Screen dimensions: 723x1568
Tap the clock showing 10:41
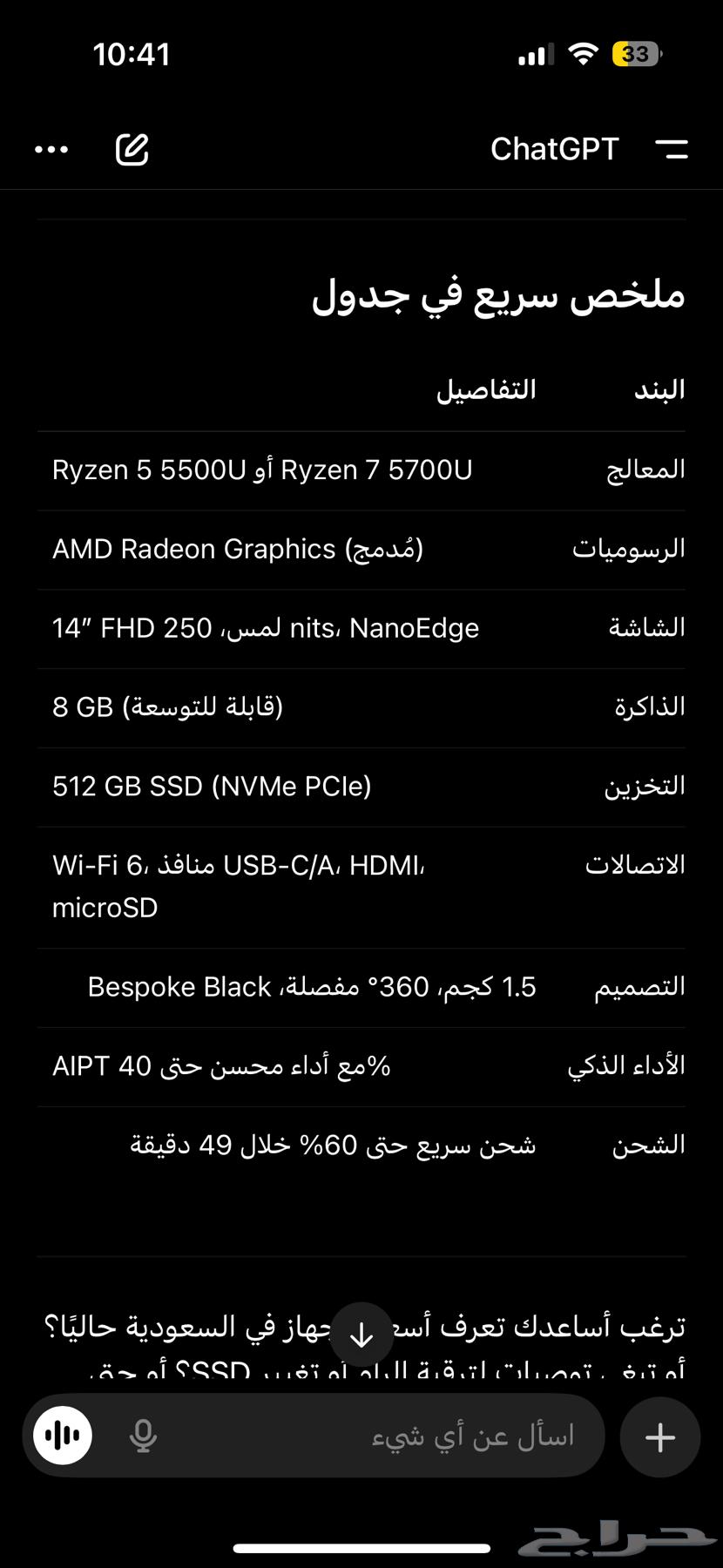(134, 54)
